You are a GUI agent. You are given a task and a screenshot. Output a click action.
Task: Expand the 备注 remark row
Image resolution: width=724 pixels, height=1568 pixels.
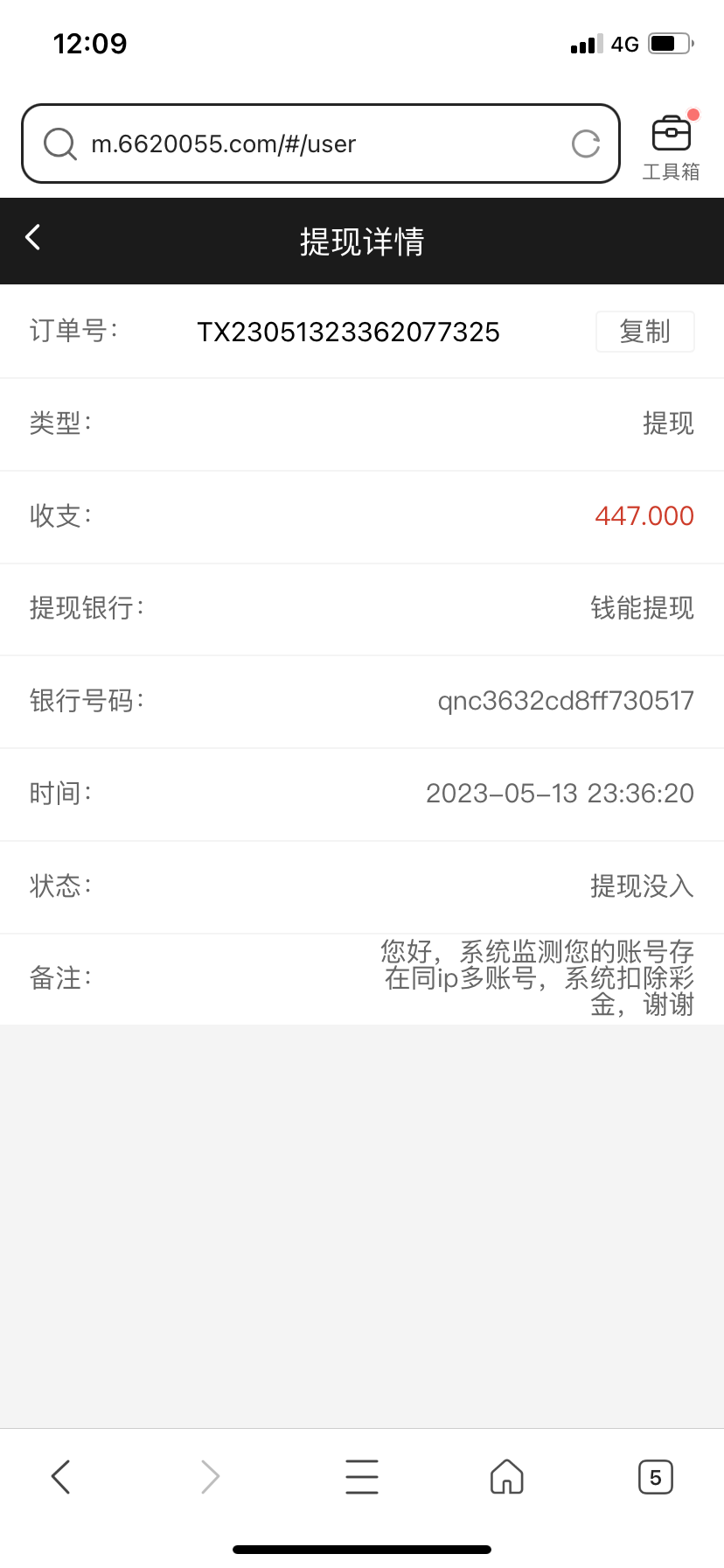(x=536, y=978)
